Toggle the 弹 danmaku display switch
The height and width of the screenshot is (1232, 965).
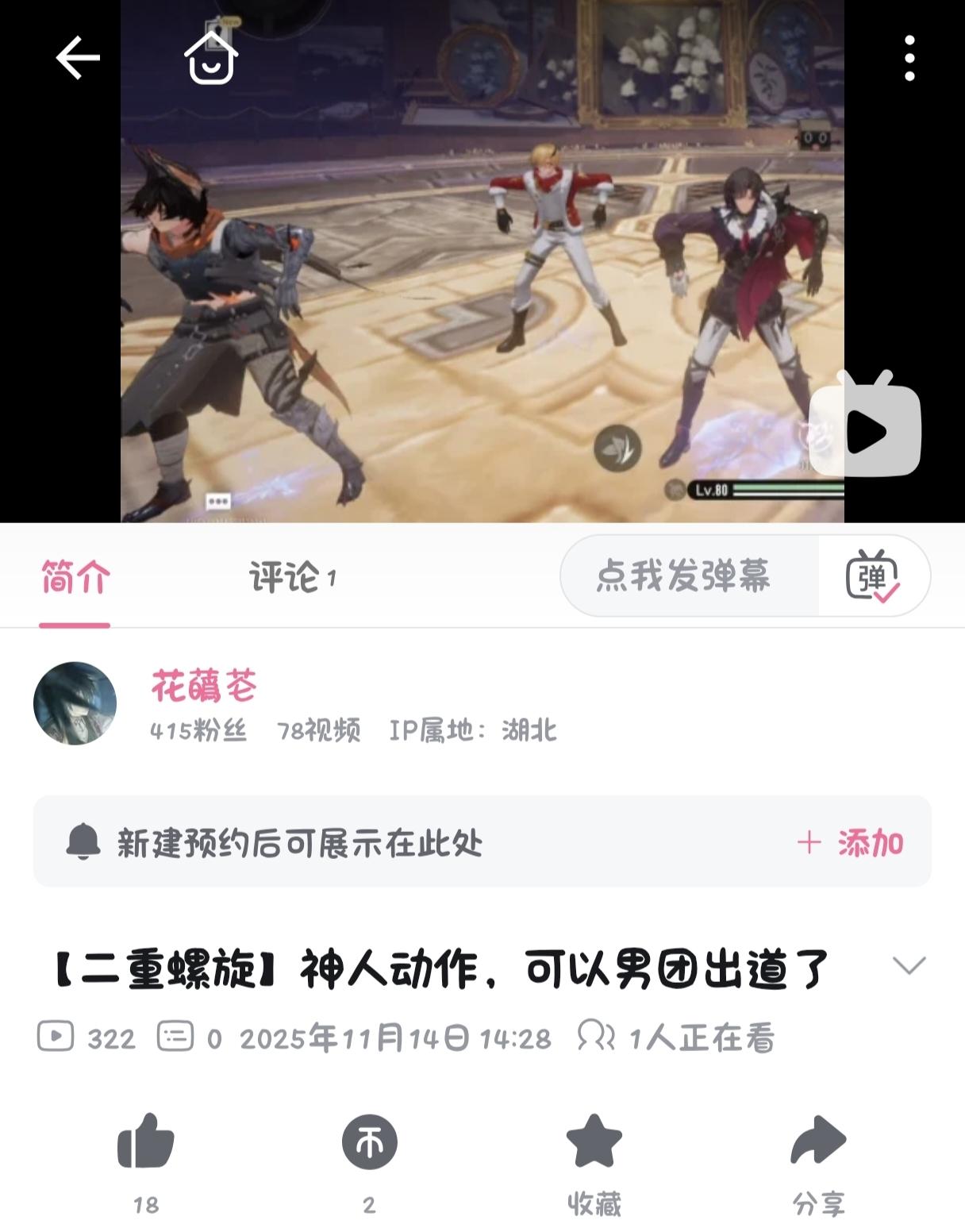click(872, 576)
